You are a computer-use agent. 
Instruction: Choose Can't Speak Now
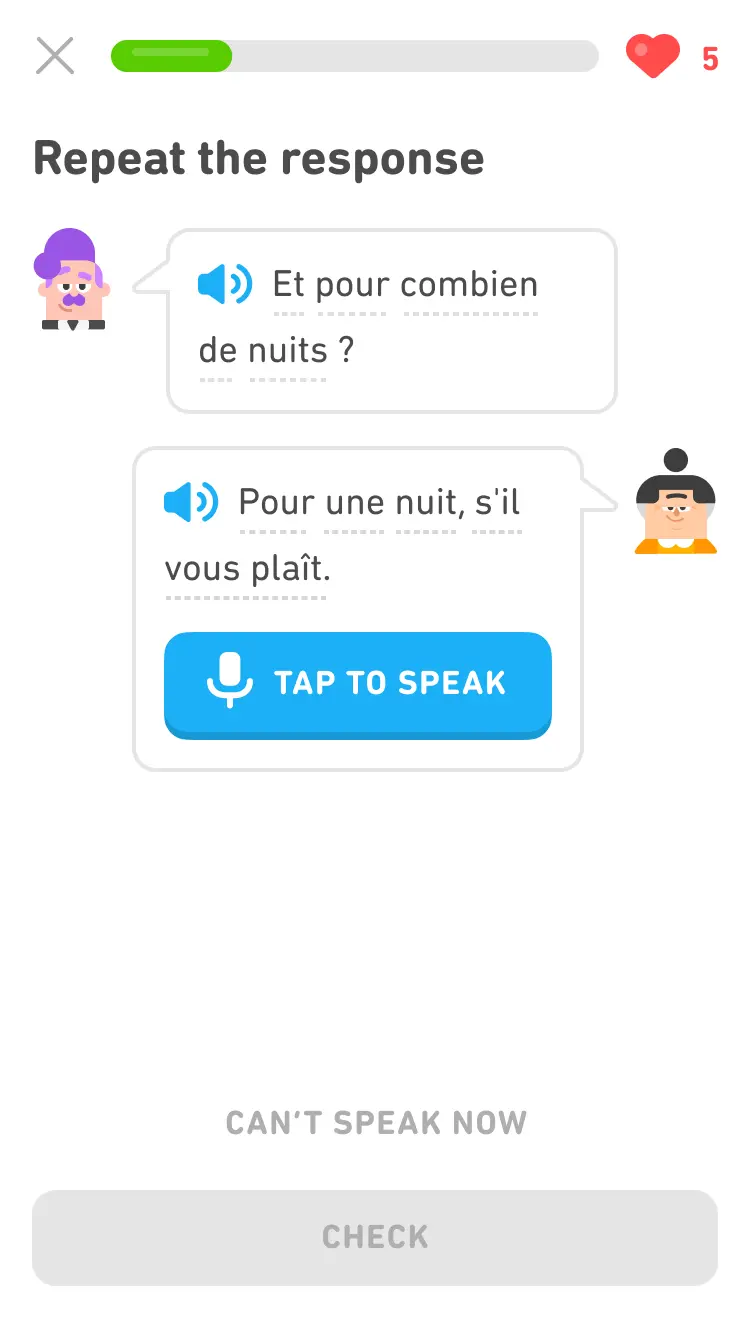(375, 1123)
